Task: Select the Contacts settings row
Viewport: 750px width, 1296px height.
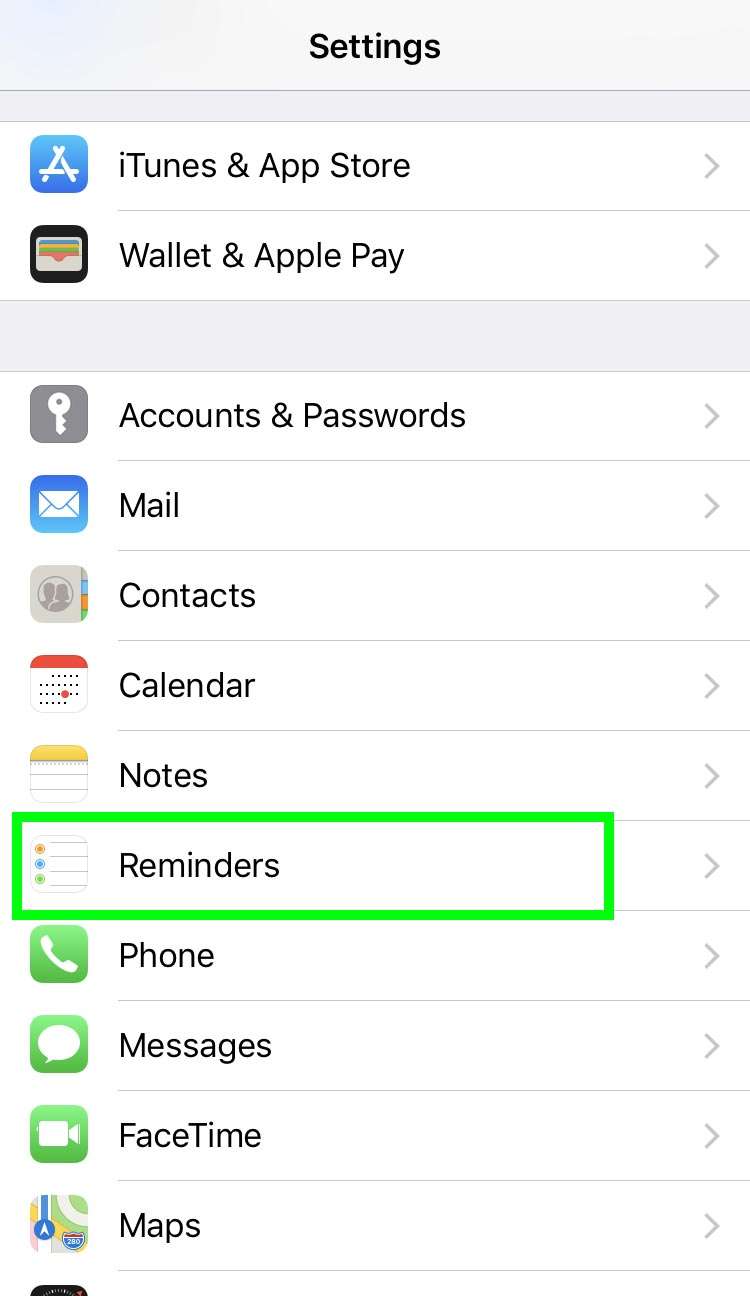Action: pyautogui.click(x=187, y=596)
